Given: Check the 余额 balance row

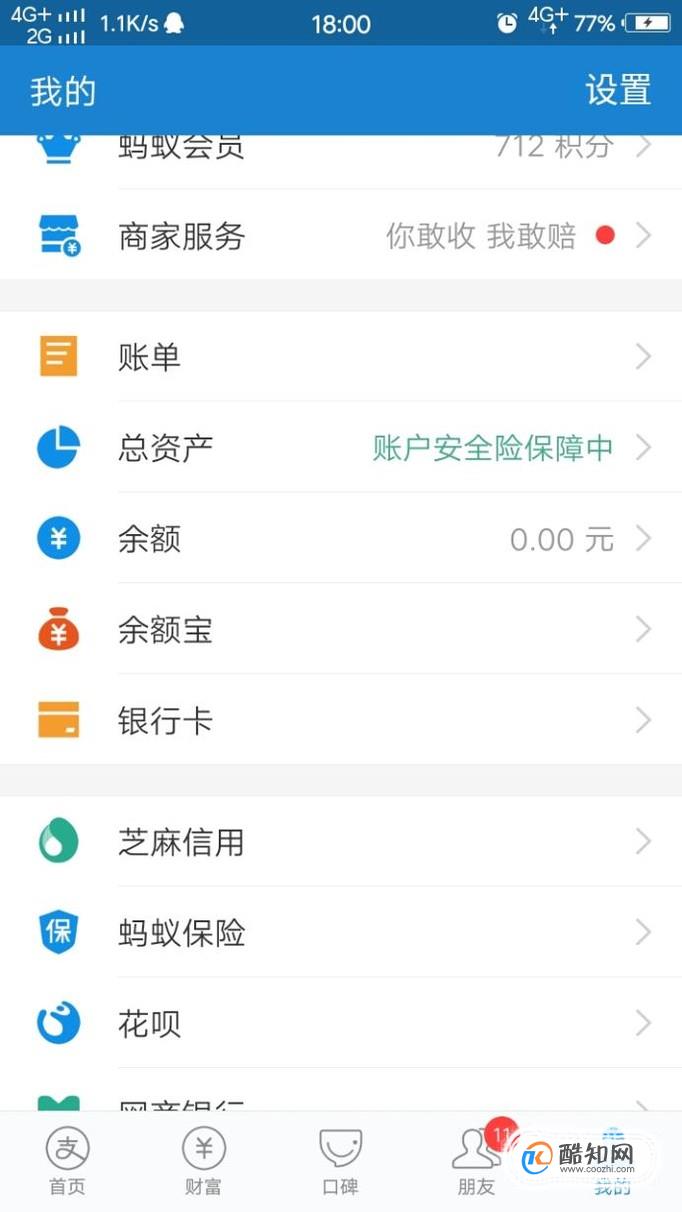Looking at the screenshot, I should [x=341, y=538].
